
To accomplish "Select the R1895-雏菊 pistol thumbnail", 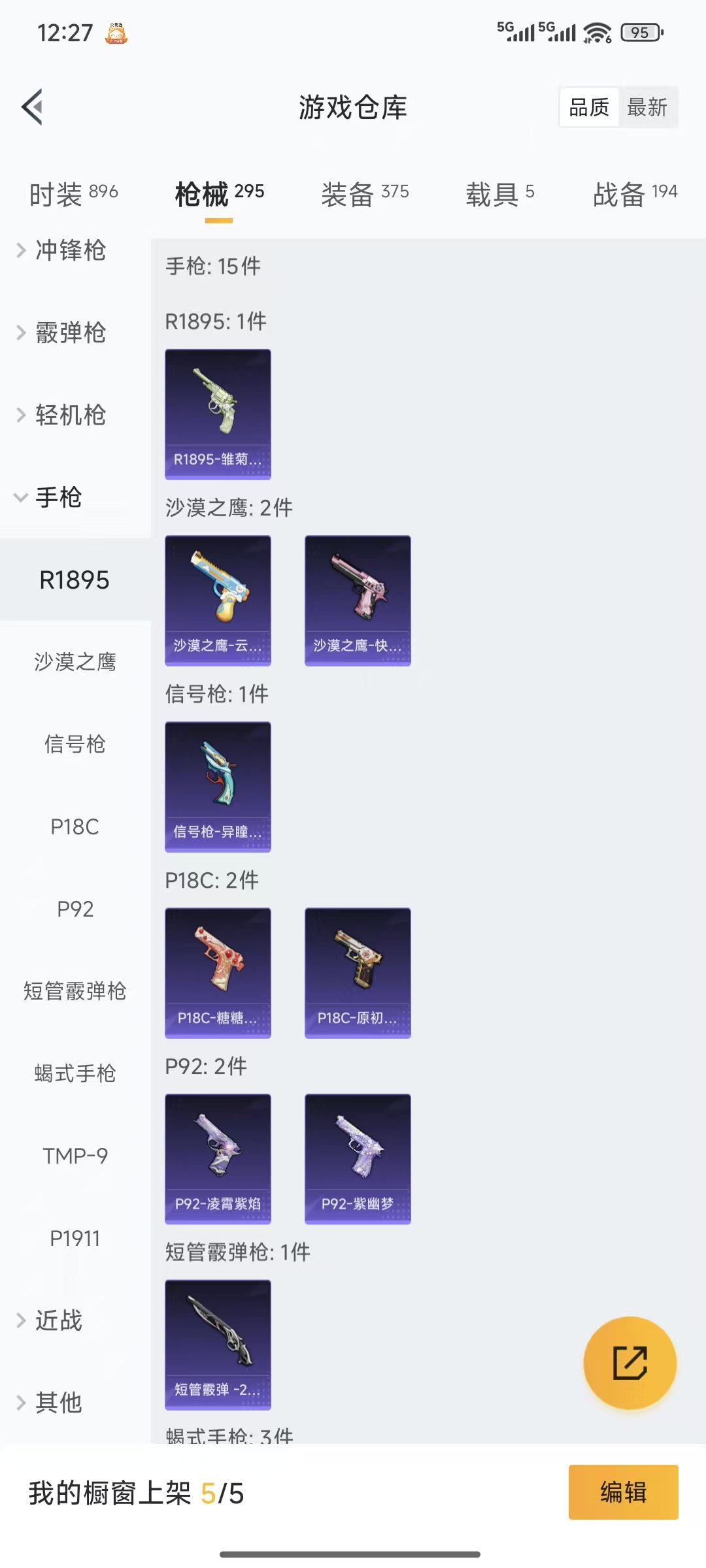I will click(218, 412).
